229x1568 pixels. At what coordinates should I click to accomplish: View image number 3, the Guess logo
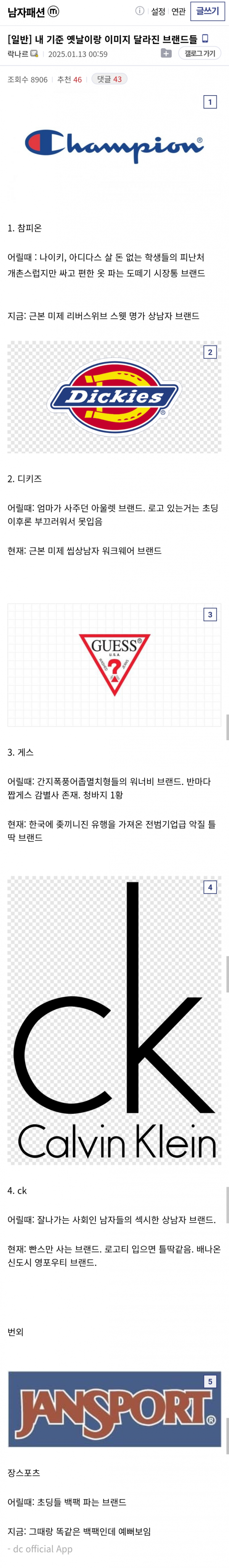(114, 665)
